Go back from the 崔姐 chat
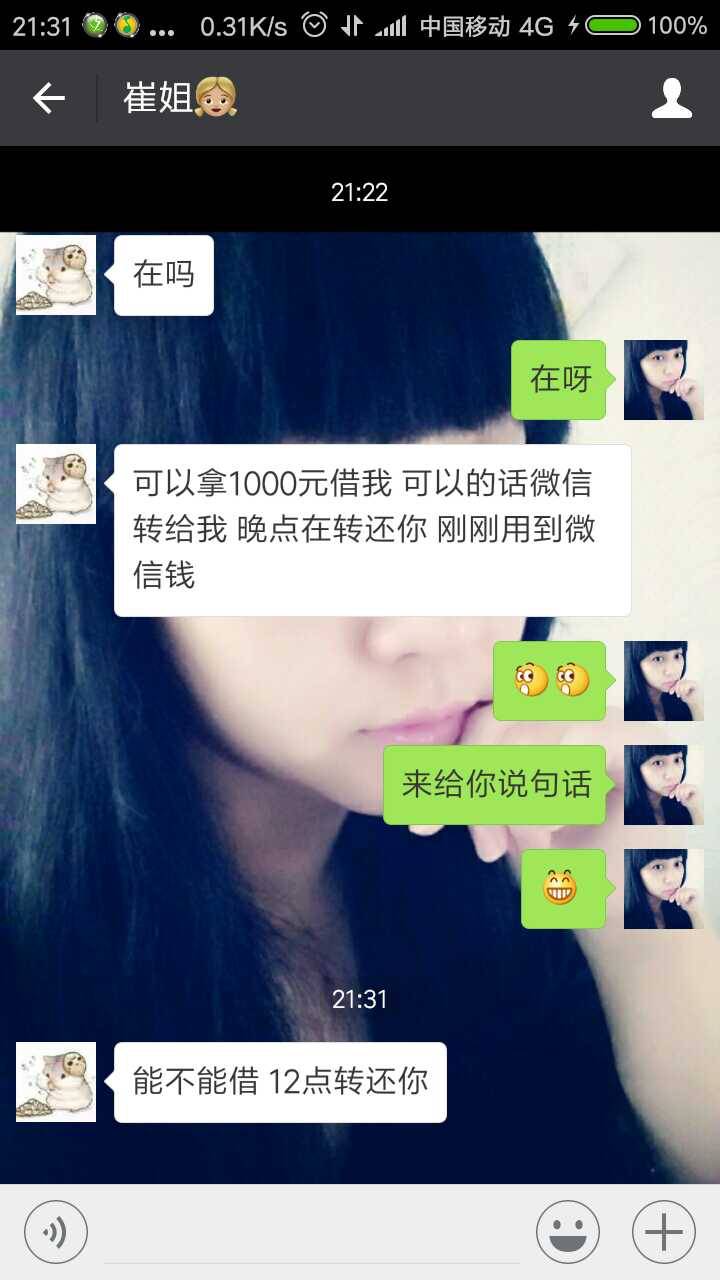720x1280 pixels. click(x=48, y=98)
